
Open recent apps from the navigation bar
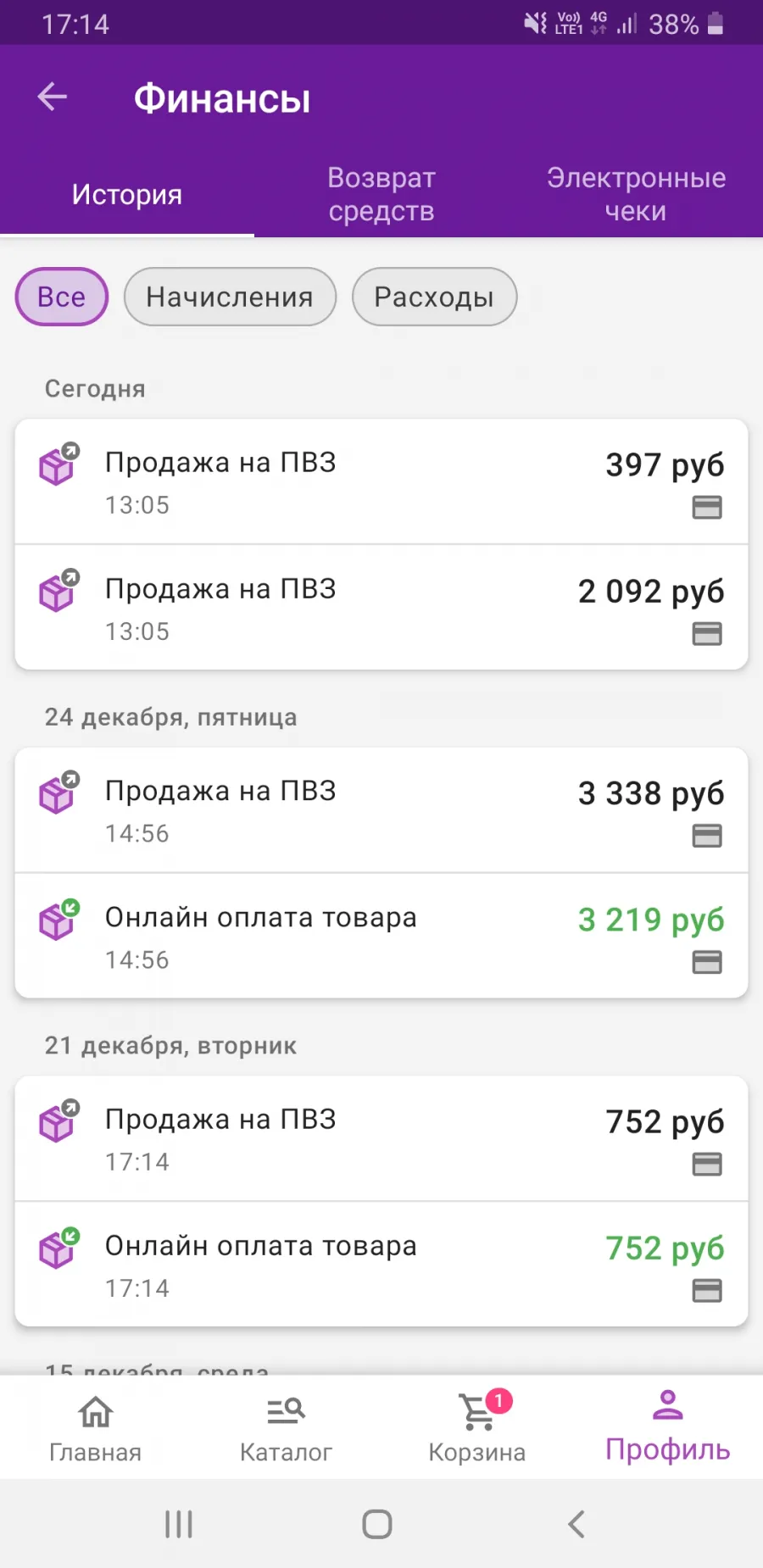pos(179,1524)
